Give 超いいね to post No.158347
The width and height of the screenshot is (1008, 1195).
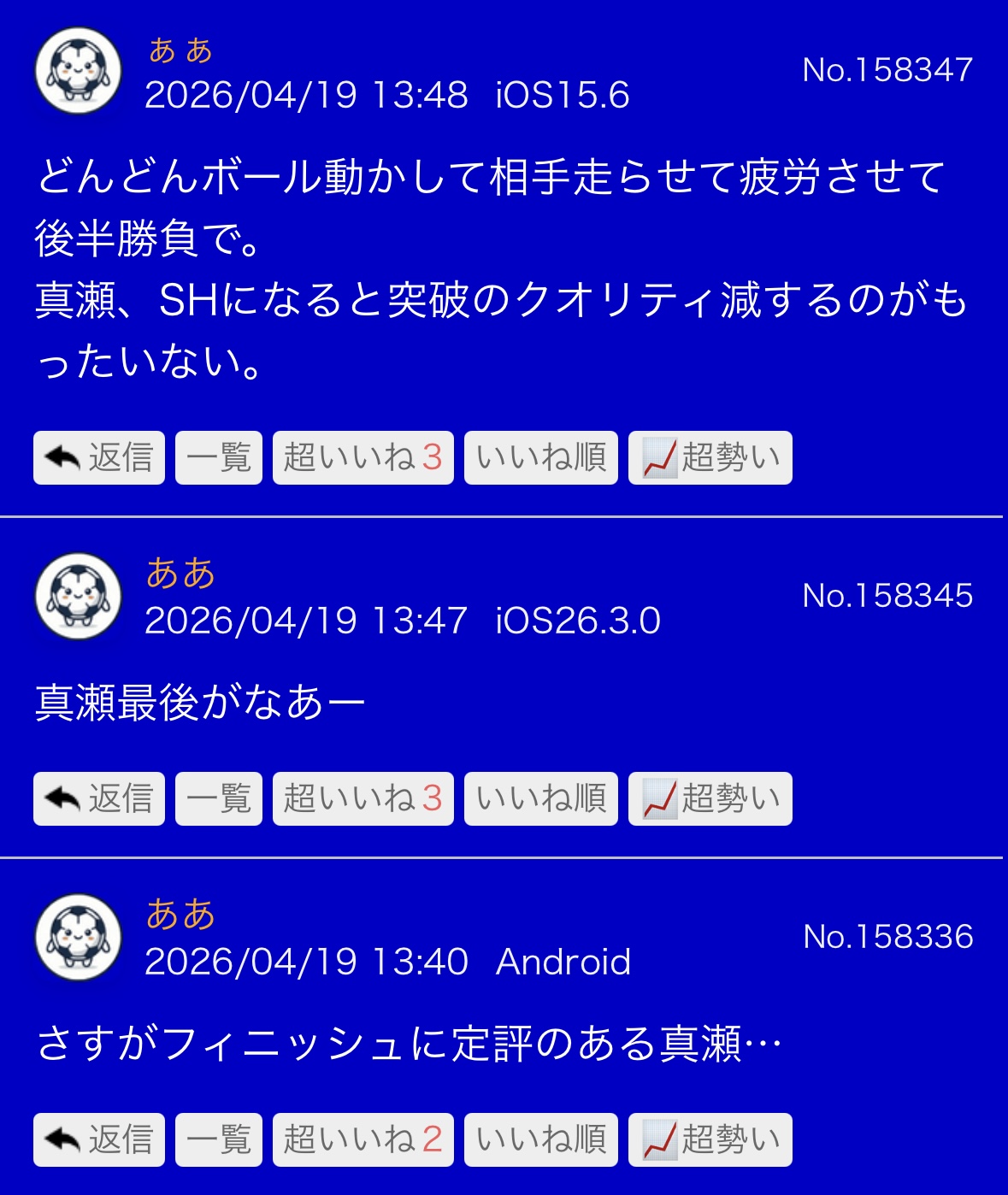click(x=363, y=458)
